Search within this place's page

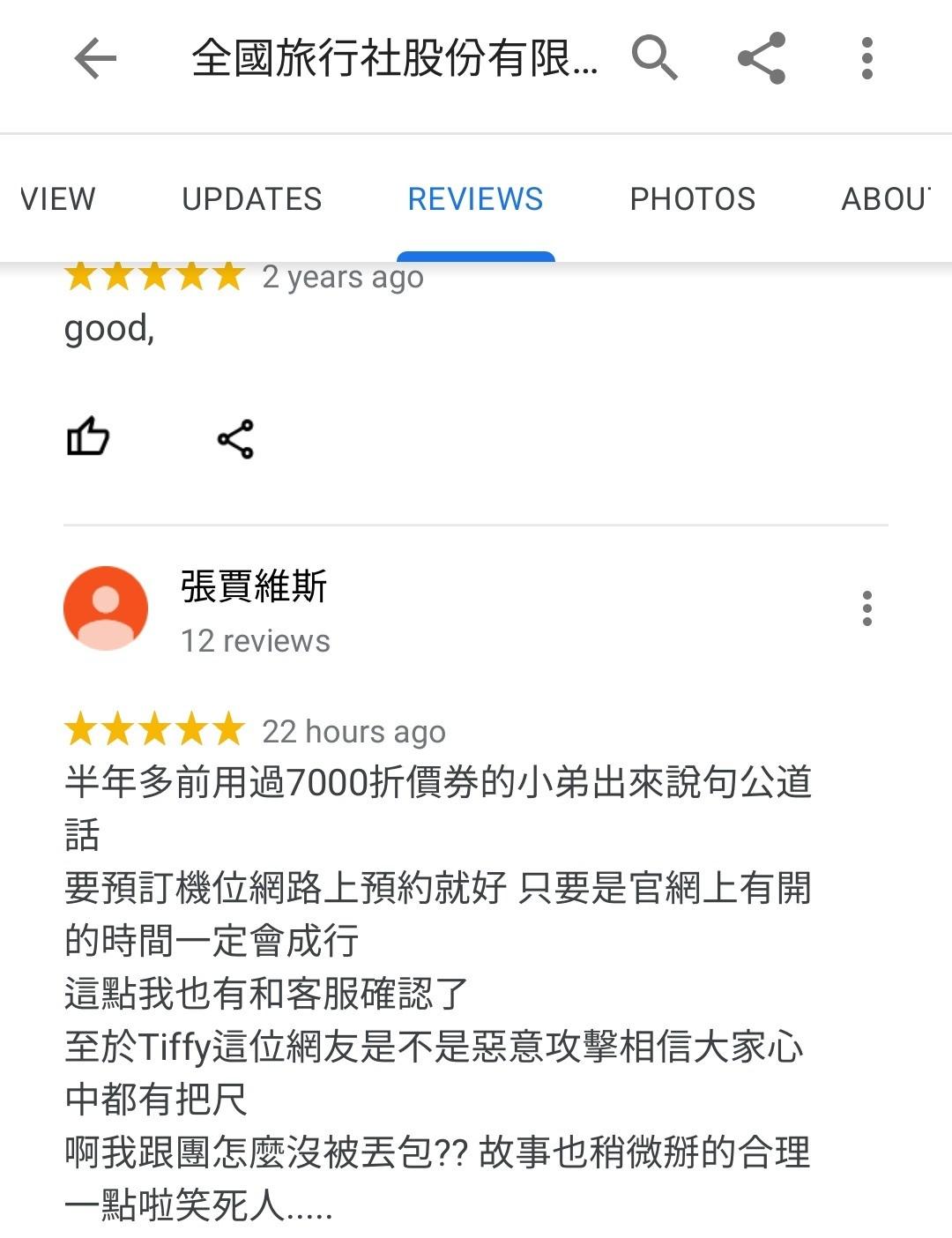[x=654, y=58]
